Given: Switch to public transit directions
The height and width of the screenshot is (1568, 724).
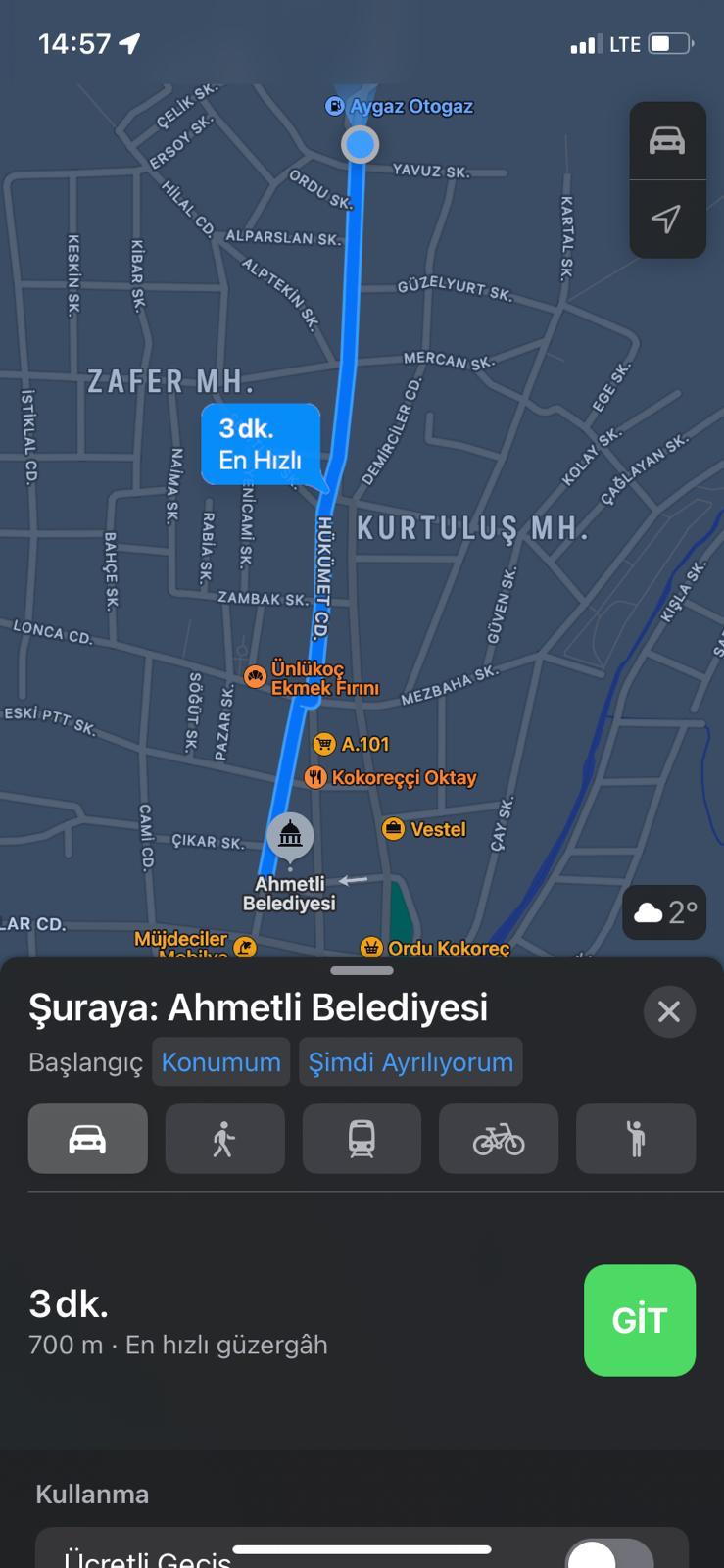Looking at the screenshot, I should coord(362,1139).
